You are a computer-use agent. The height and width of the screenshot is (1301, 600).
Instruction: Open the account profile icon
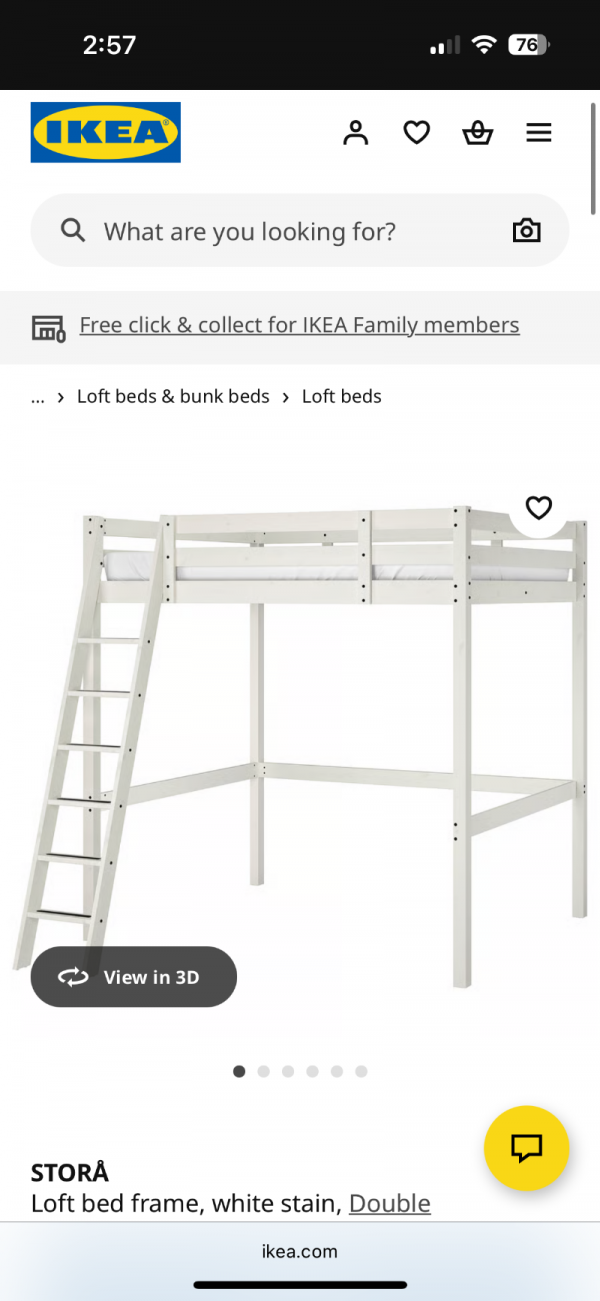(x=355, y=133)
